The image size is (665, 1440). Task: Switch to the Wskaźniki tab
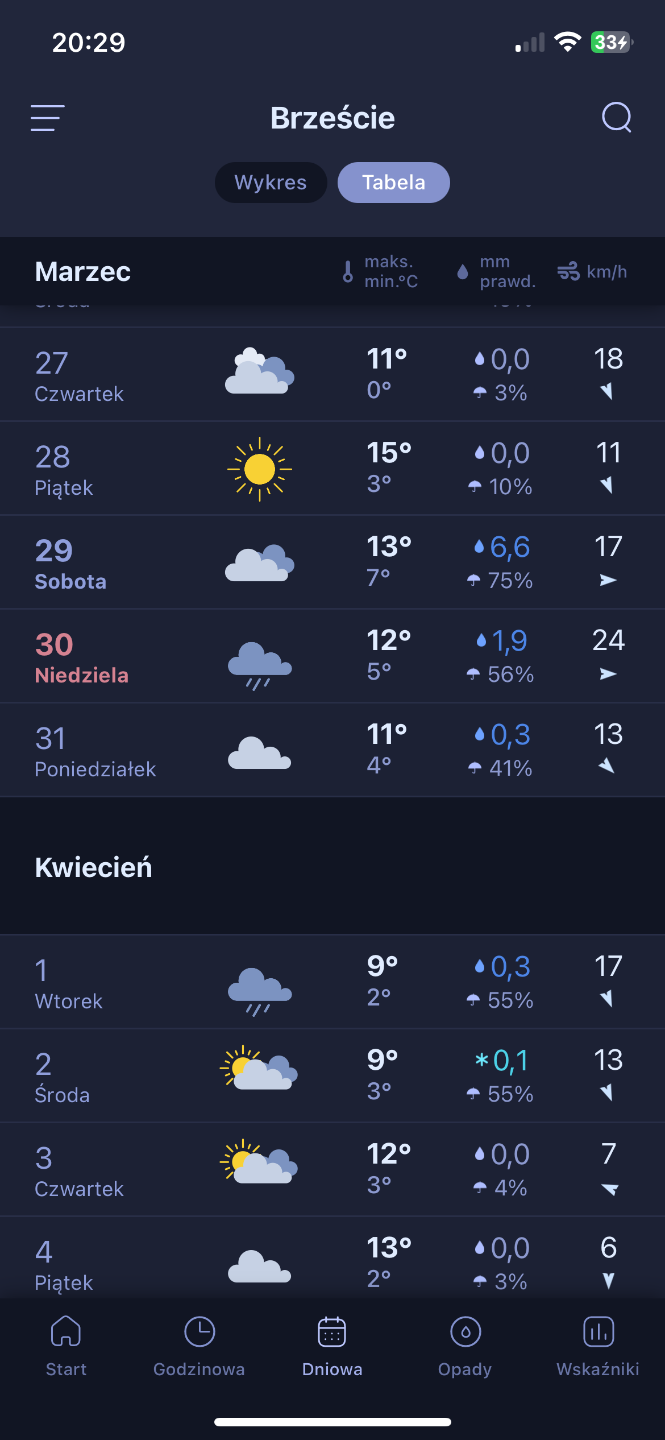pos(598,1346)
